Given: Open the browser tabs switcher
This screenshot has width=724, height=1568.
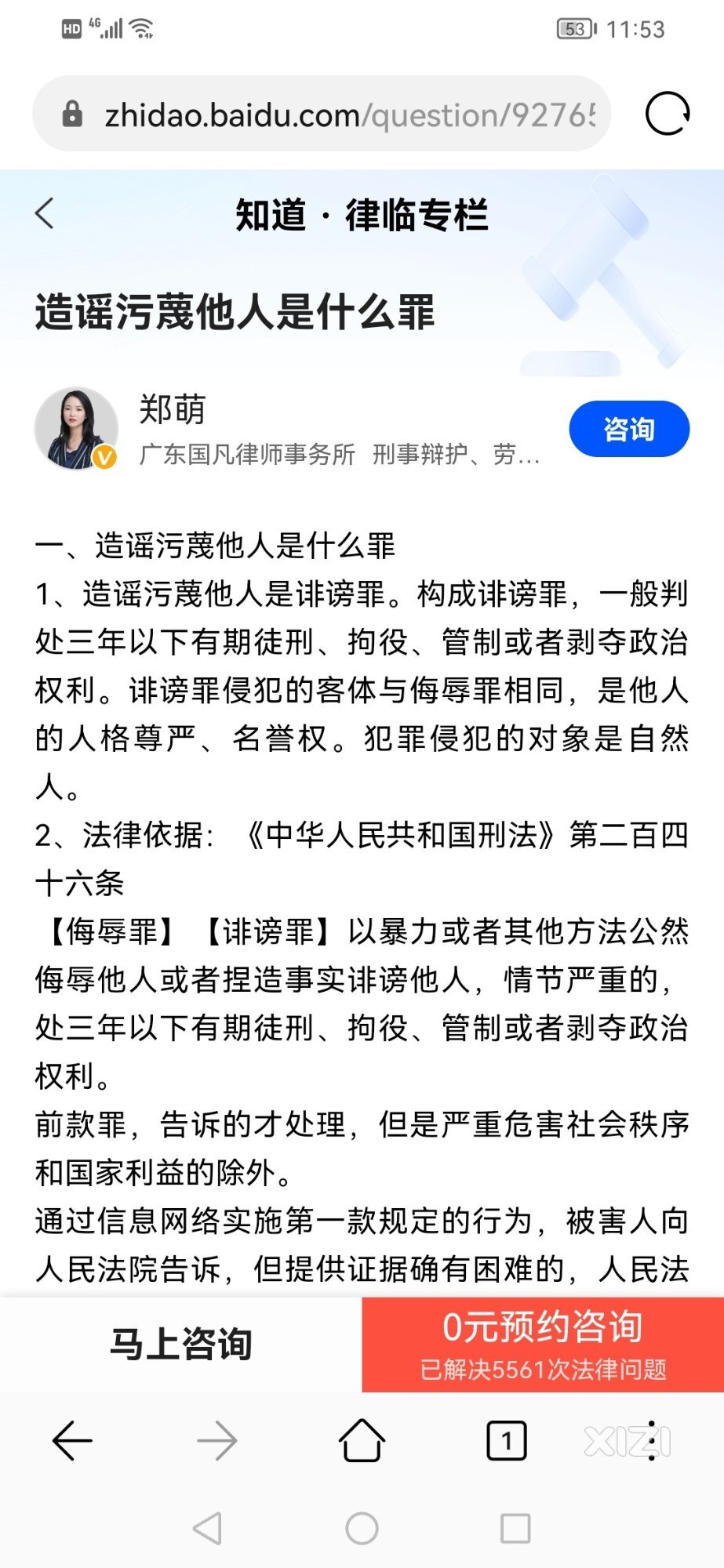Looking at the screenshot, I should pyautogui.click(x=507, y=1441).
